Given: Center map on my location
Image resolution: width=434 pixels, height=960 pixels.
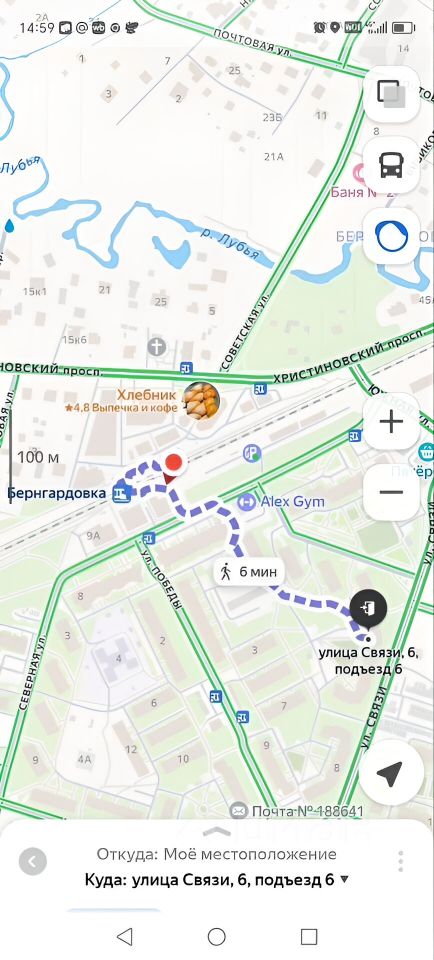Looking at the screenshot, I should point(390,774).
